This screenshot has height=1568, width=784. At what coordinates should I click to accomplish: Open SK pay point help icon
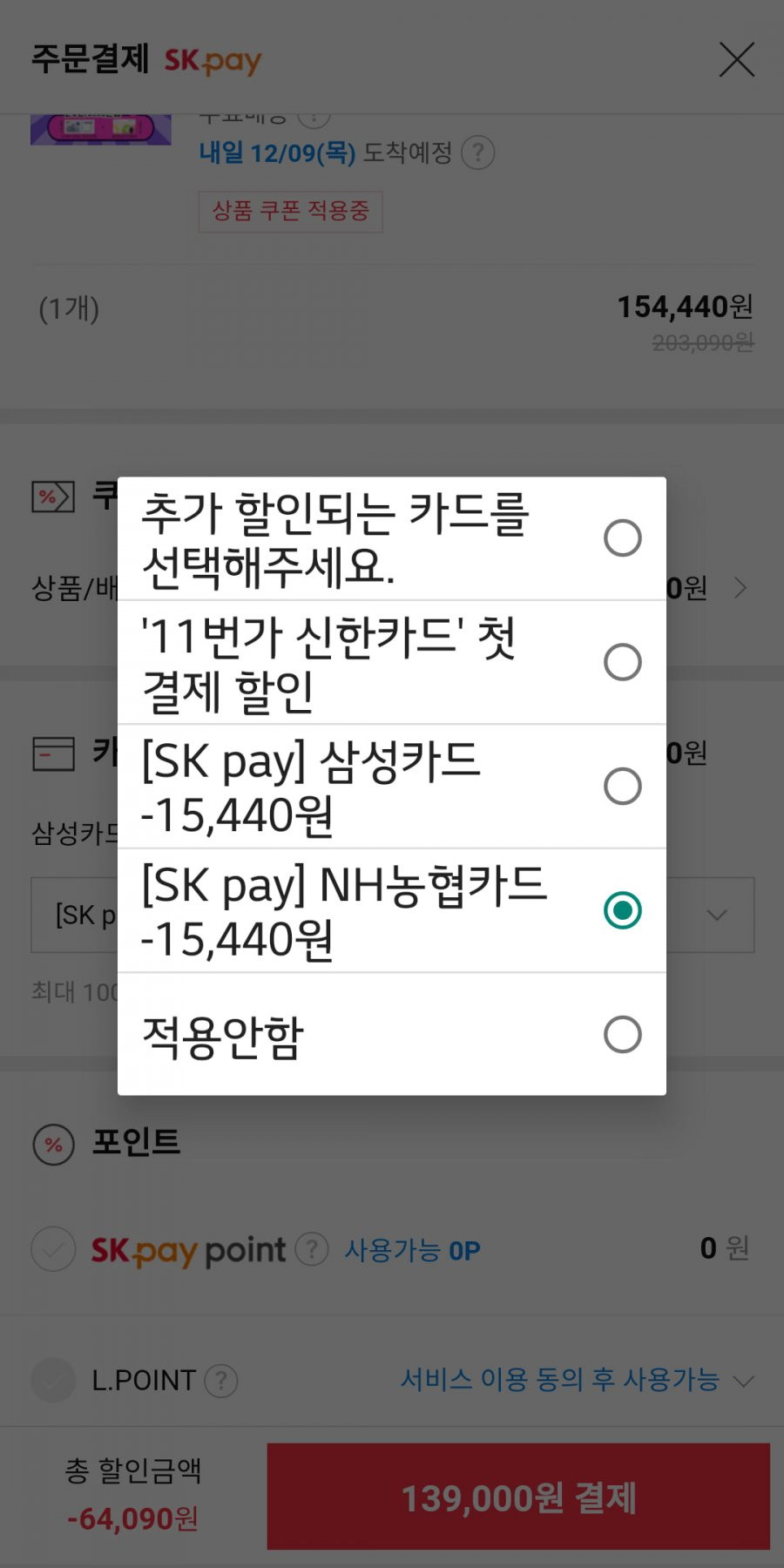(312, 1249)
